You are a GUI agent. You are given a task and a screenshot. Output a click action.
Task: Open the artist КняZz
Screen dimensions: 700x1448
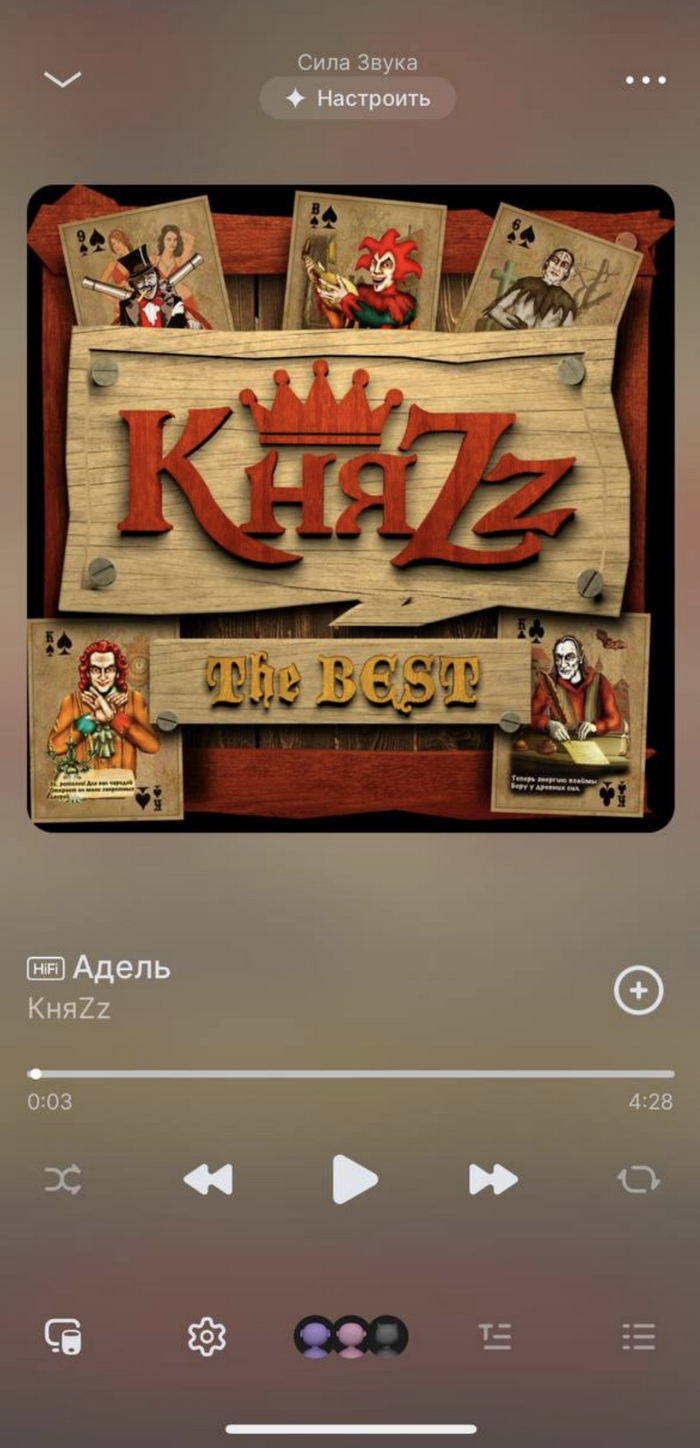[69, 1008]
